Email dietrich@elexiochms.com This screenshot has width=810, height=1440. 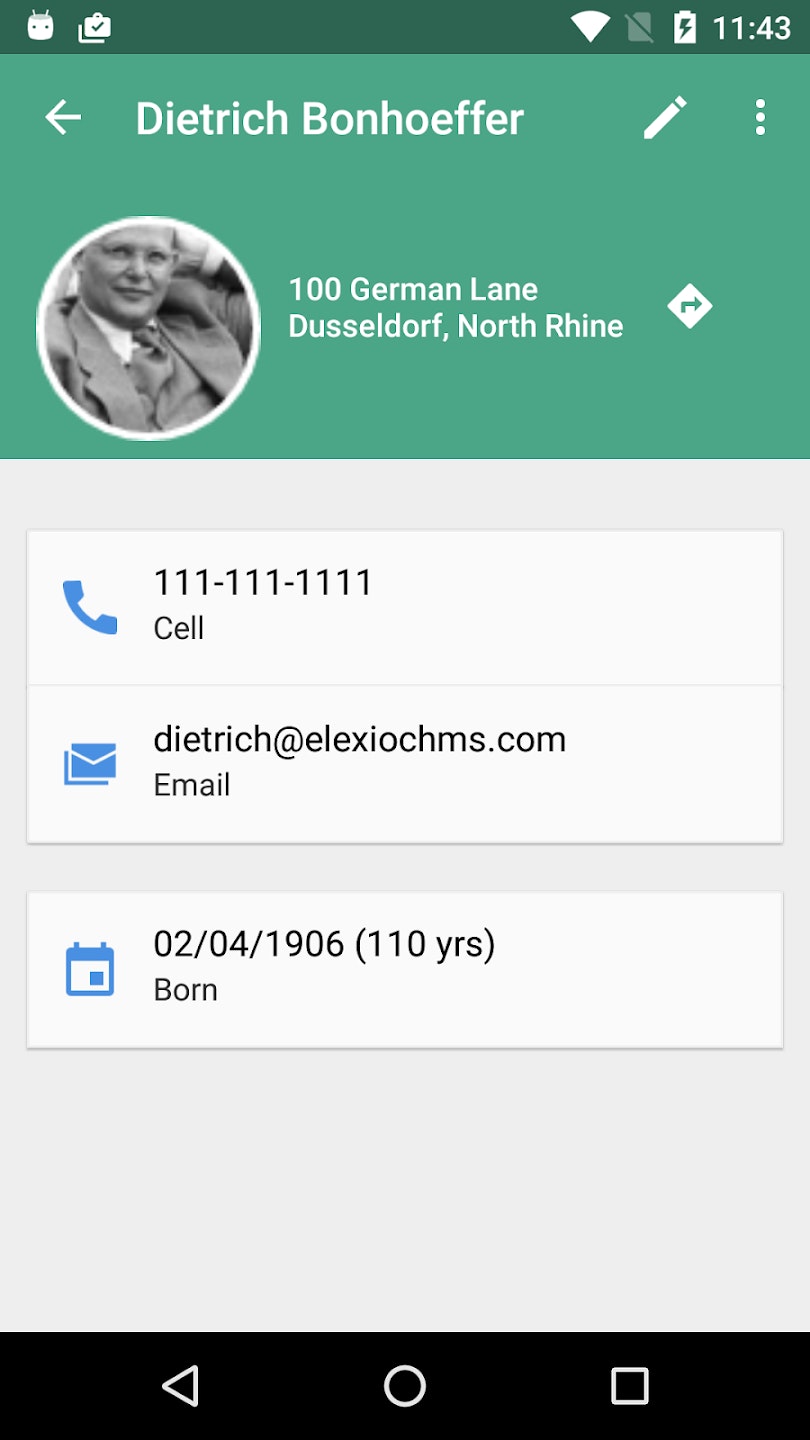[404, 763]
